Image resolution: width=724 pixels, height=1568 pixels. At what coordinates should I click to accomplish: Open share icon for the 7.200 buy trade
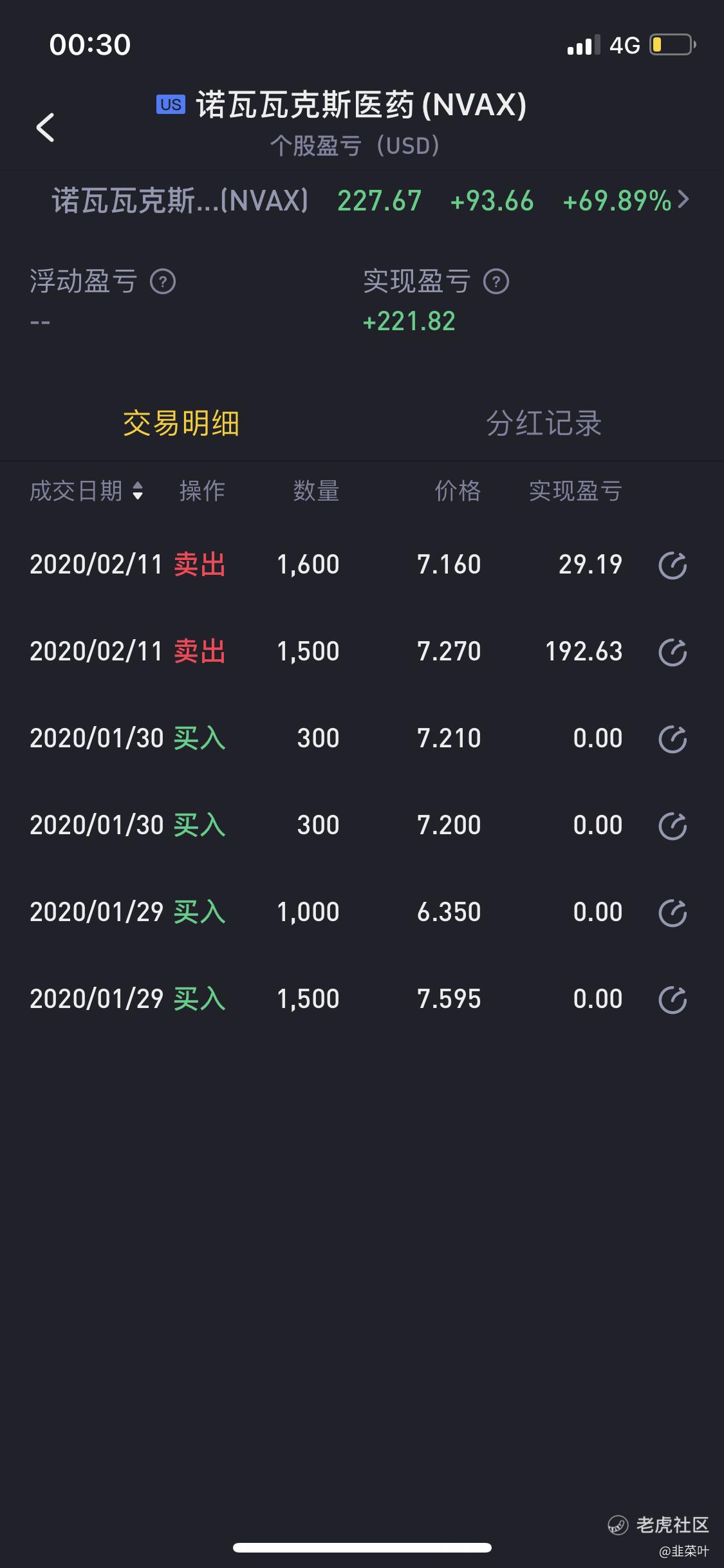pos(673,826)
